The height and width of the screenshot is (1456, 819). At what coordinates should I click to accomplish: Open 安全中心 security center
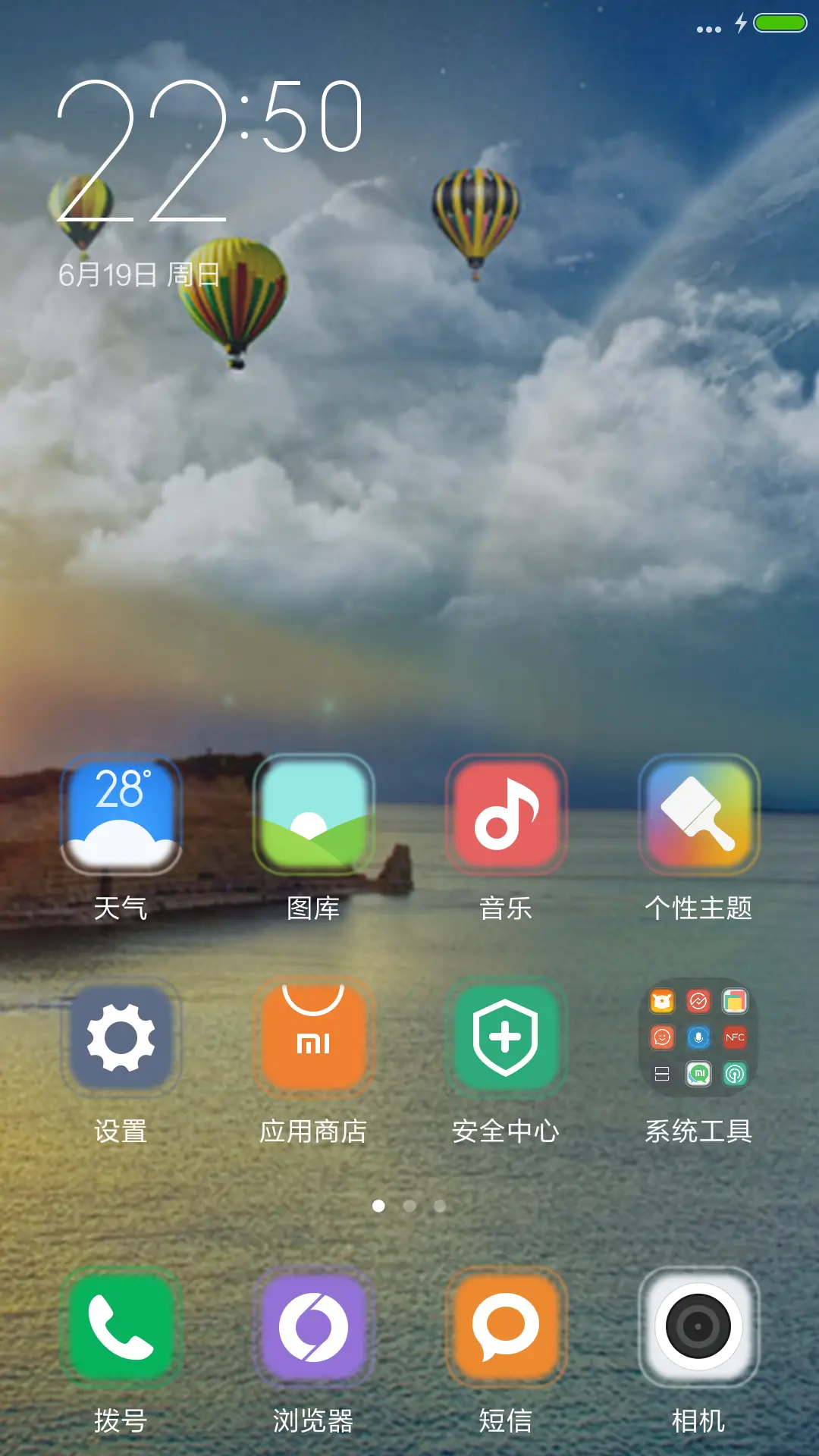(506, 1037)
